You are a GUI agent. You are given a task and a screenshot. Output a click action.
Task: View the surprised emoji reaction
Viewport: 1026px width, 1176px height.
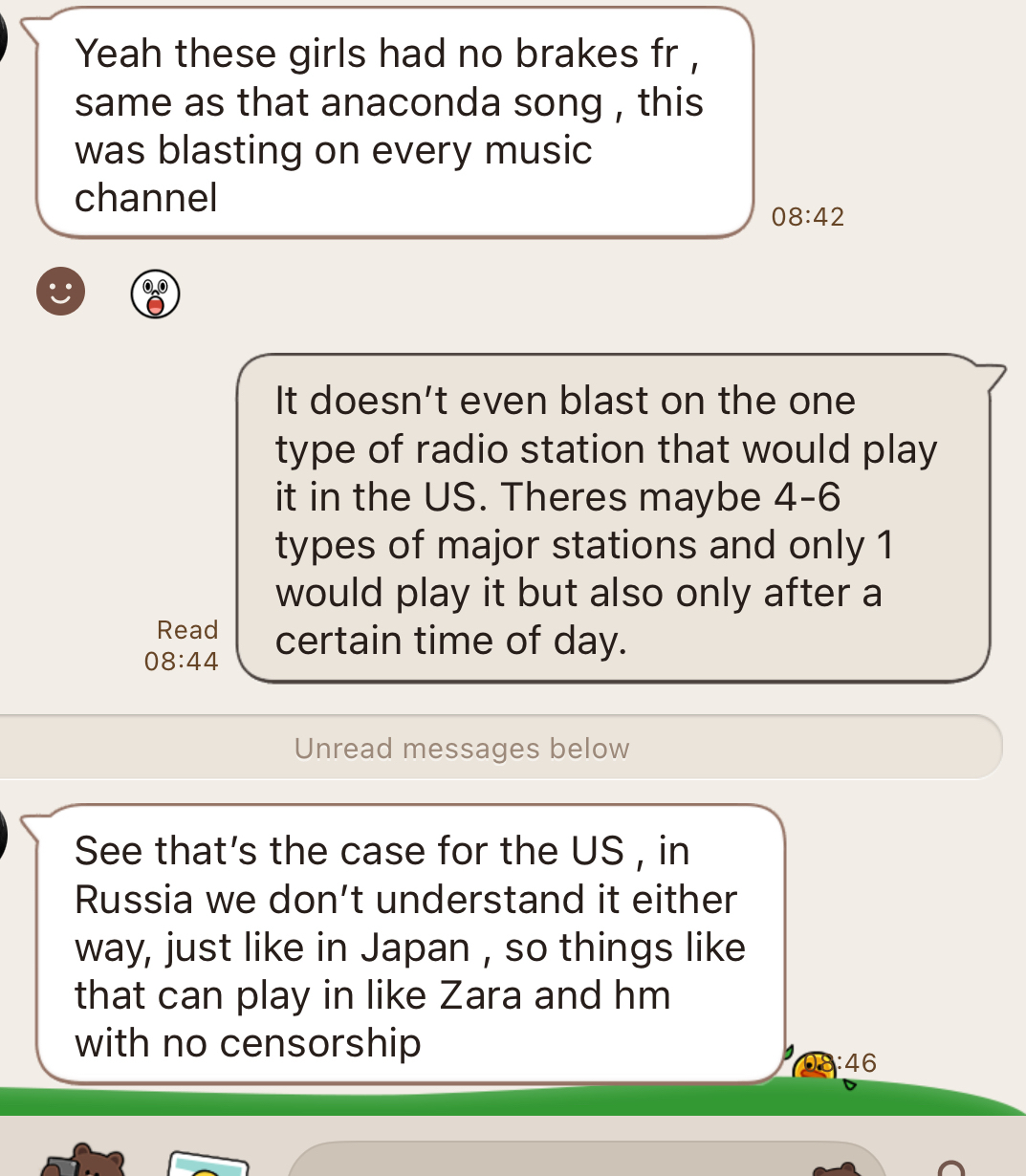[x=155, y=294]
